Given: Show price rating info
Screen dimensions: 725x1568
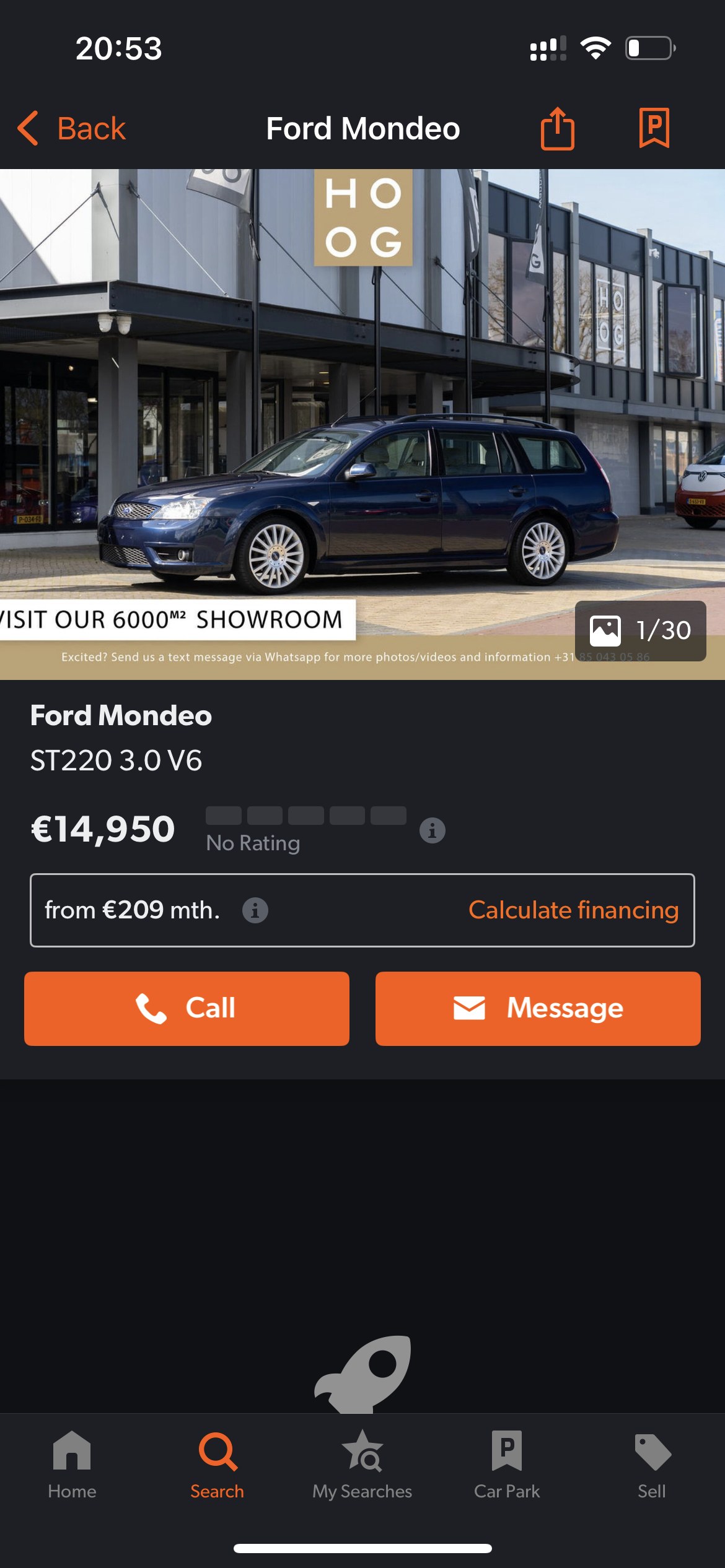Looking at the screenshot, I should coord(432,830).
